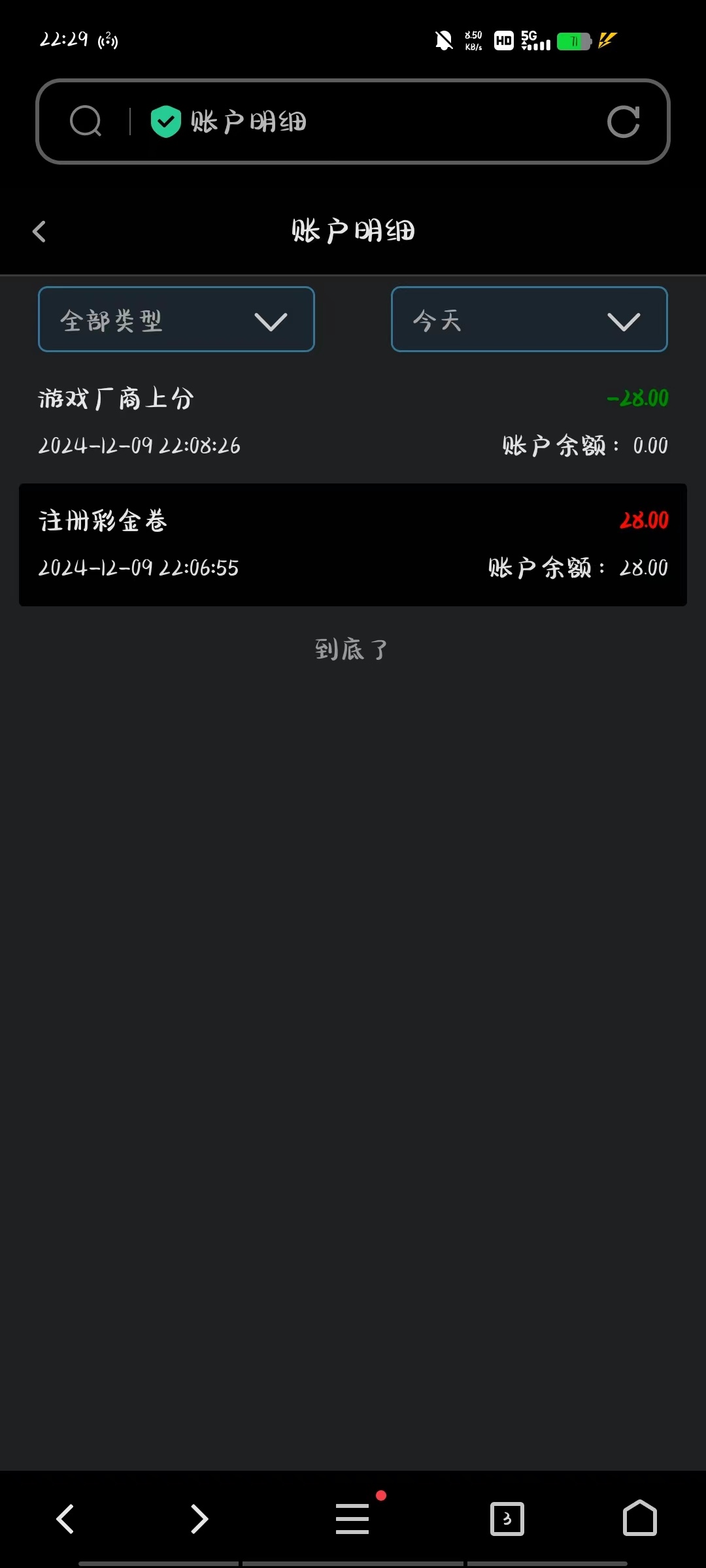The width and height of the screenshot is (706, 1568).
Task: Tap the search icon in address bar
Action: [86, 122]
